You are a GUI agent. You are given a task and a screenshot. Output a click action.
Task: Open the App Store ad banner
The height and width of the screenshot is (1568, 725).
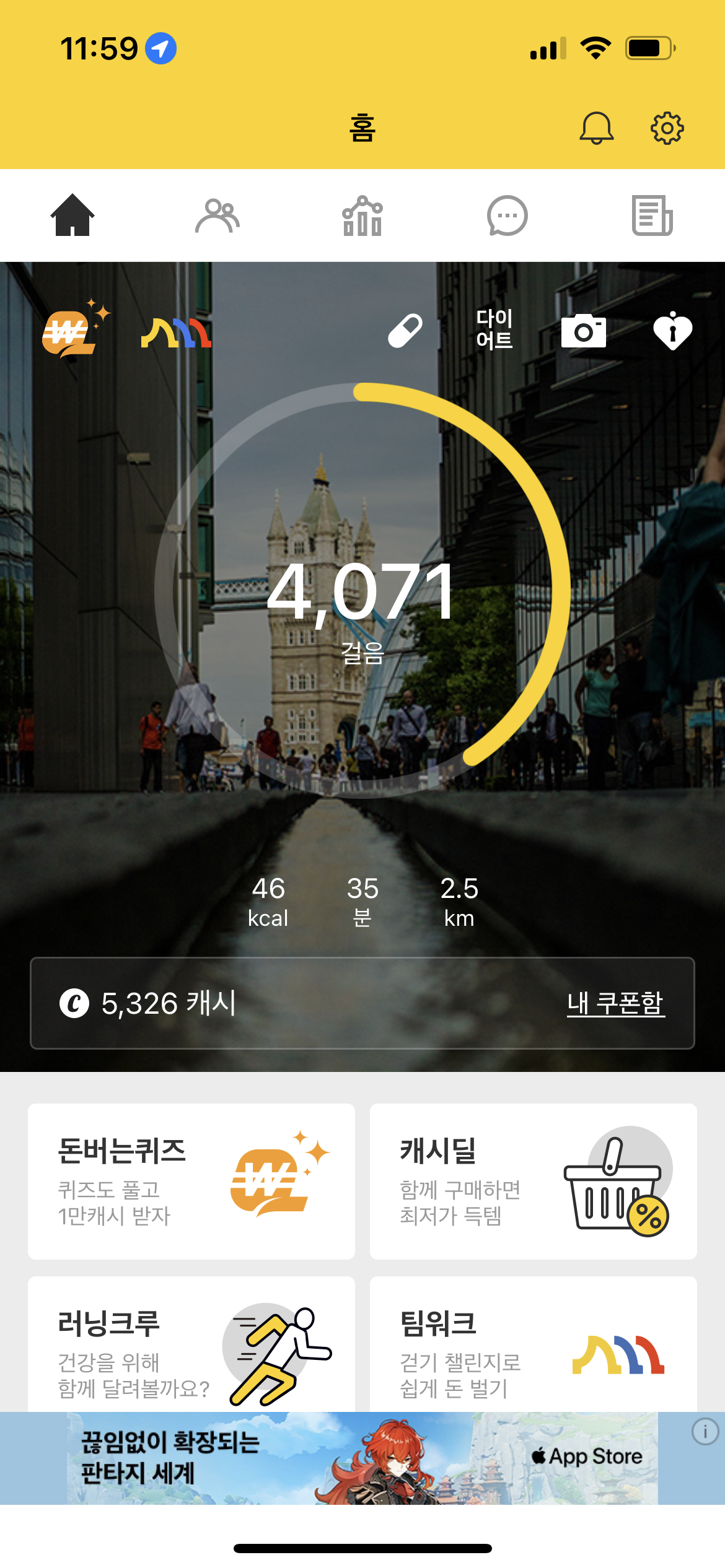(362, 1457)
